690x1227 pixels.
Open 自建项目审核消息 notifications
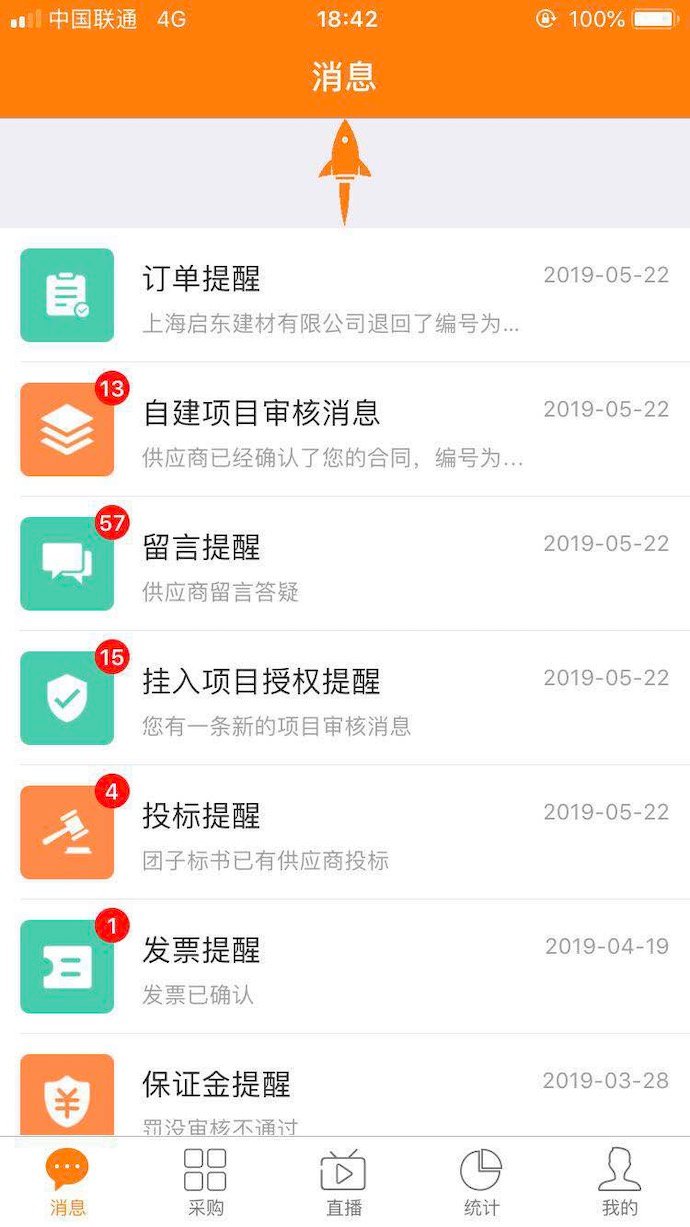(x=345, y=429)
